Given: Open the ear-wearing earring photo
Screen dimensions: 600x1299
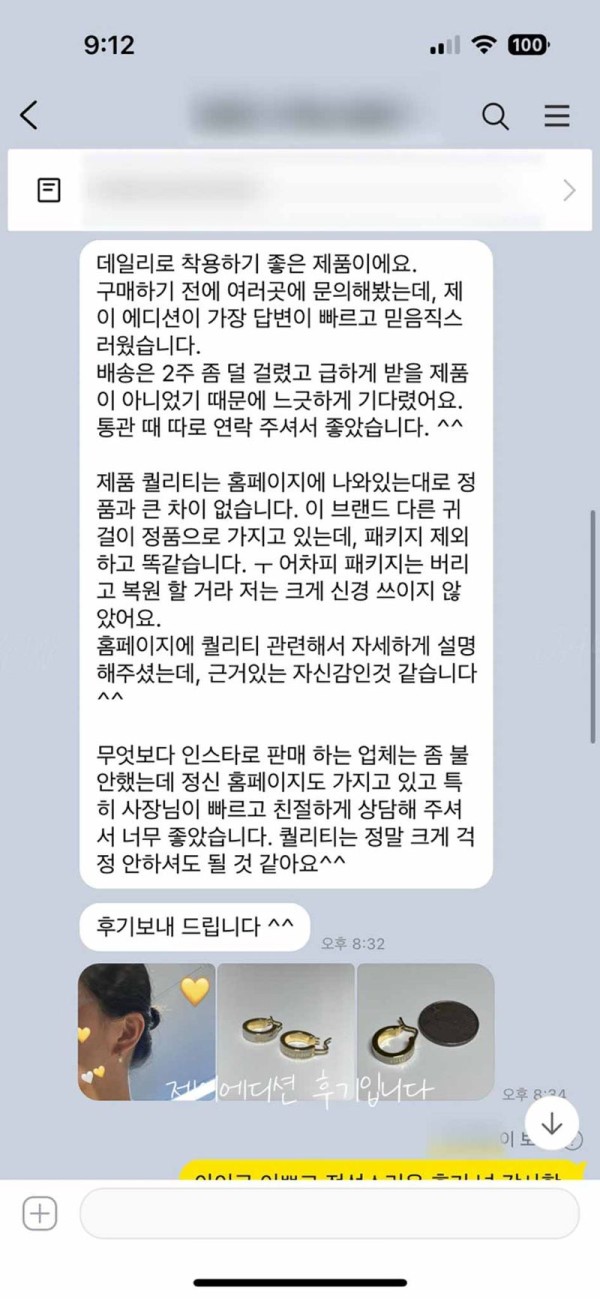Looking at the screenshot, I should click(x=146, y=1031).
